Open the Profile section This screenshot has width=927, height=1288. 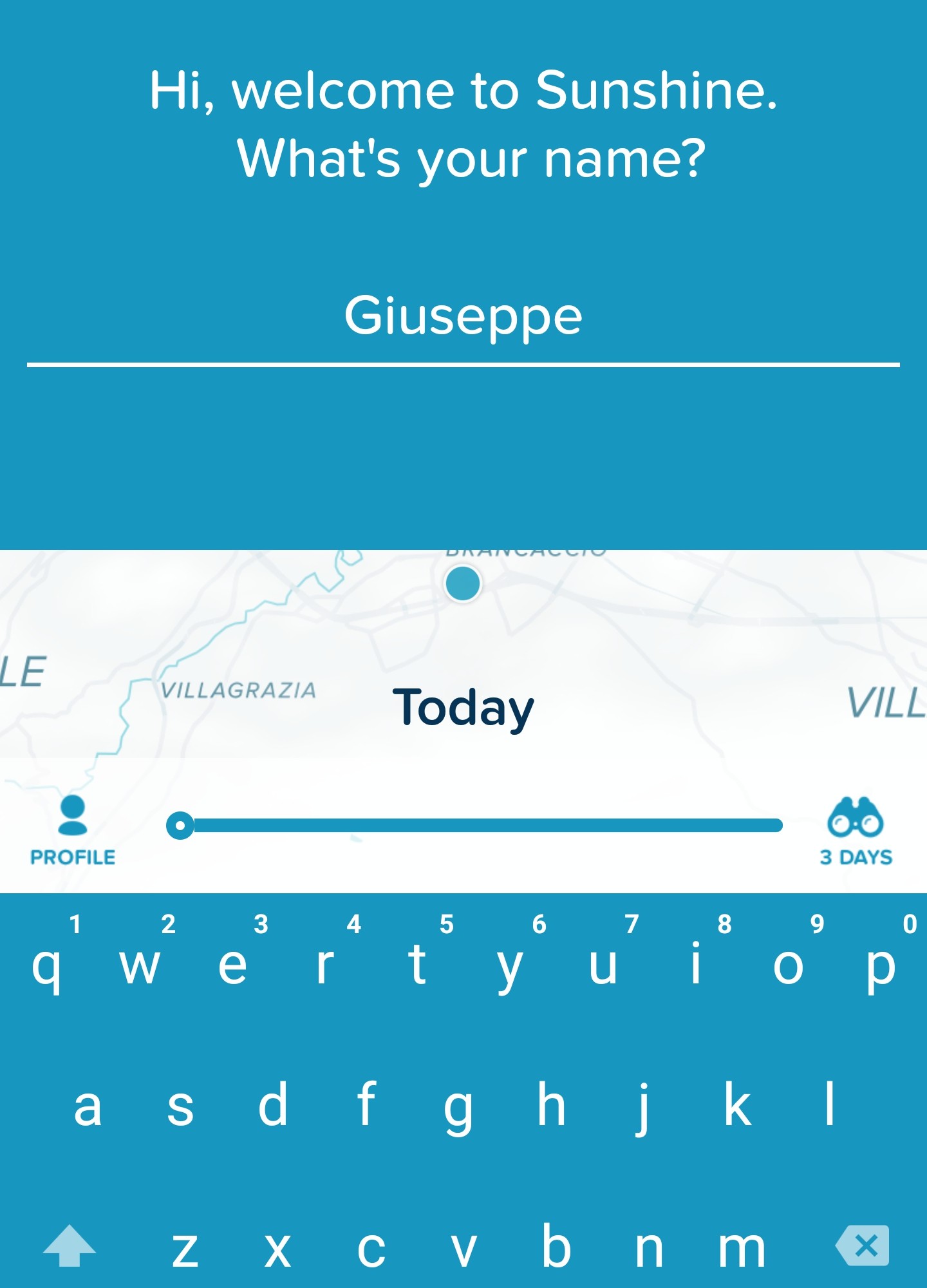(x=73, y=831)
